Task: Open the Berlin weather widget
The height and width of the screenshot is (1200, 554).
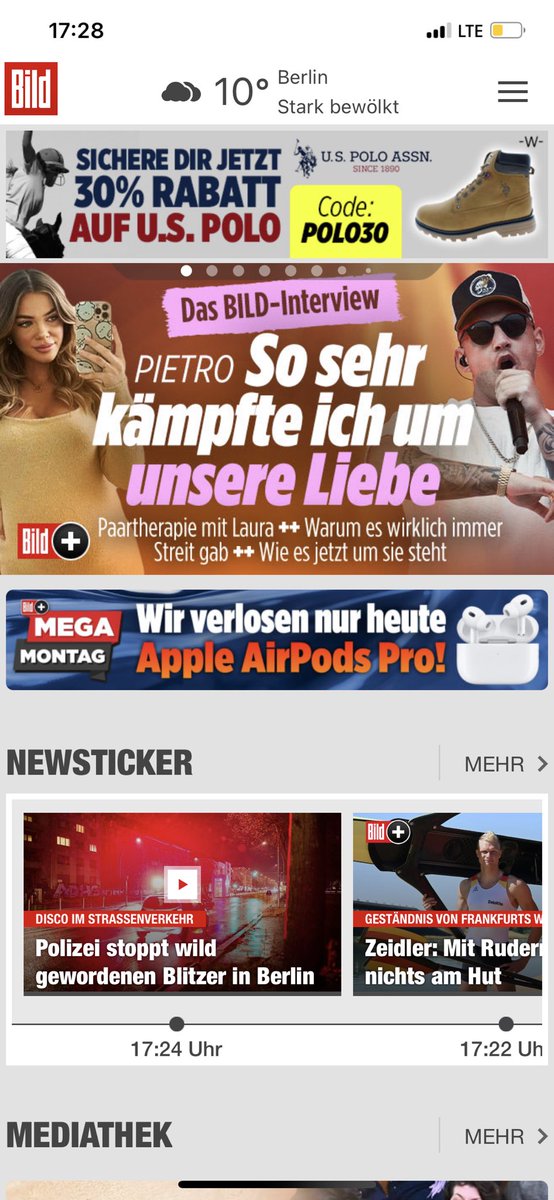Action: (280, 92)
